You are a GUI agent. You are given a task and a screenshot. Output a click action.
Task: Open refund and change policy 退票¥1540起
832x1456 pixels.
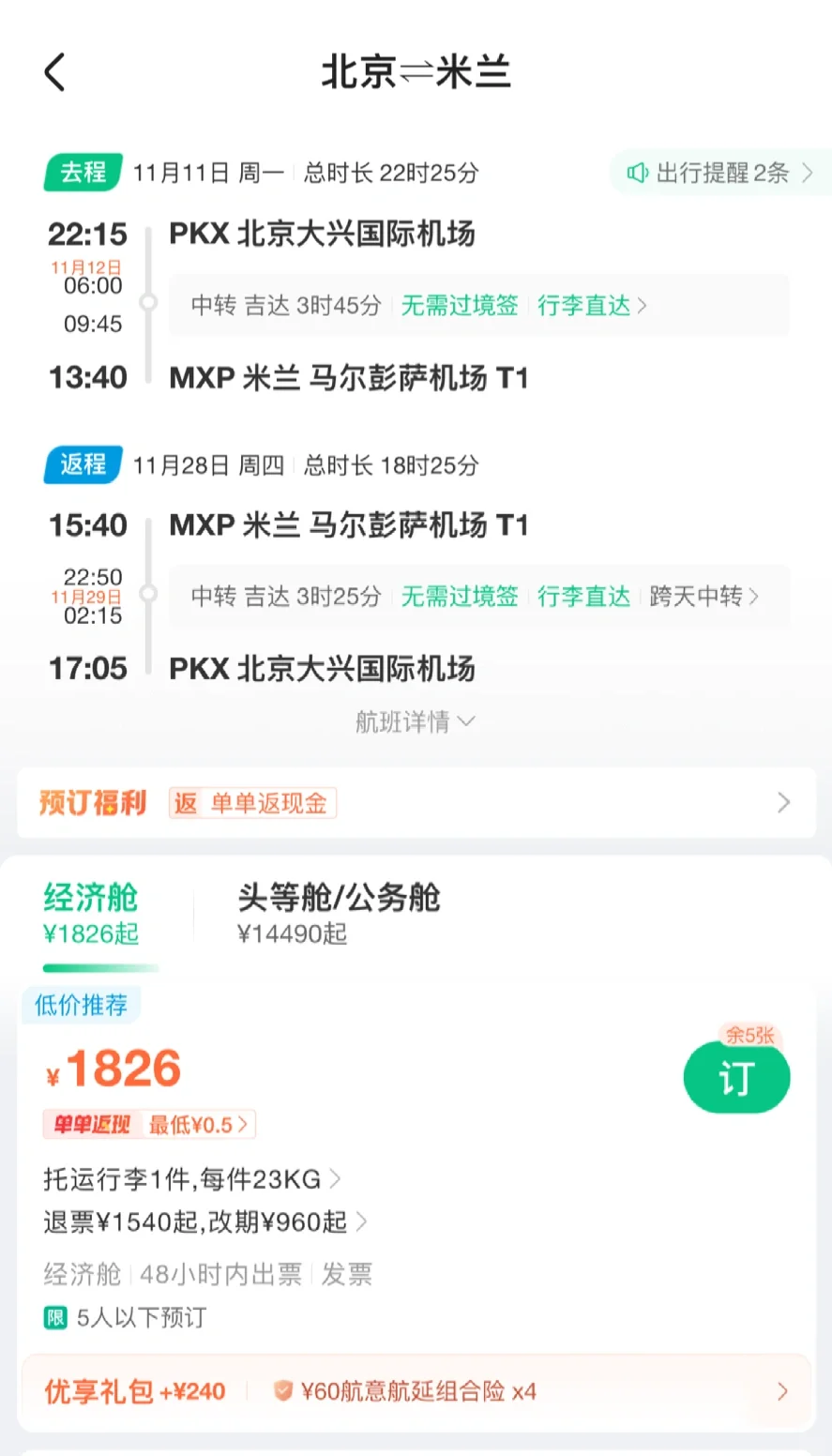tap(205, 1221)
